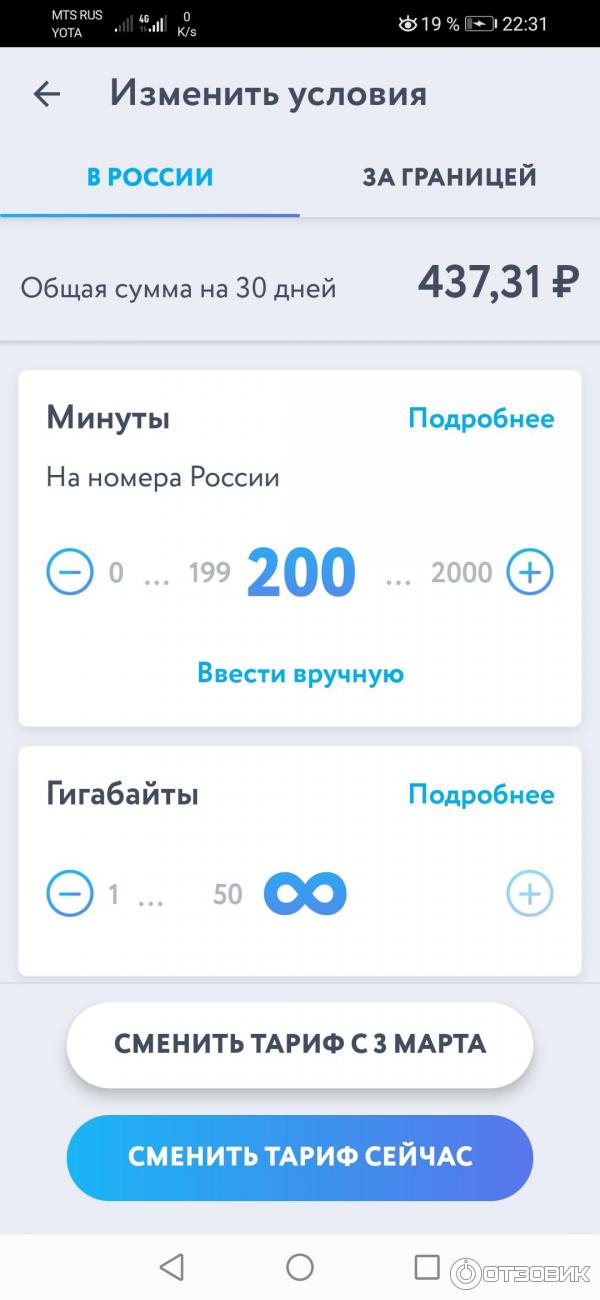The width and height of the screenshot is (600, 1300).
Task: Open «Подробнее» for Минуты
Action: pos(481,418)
